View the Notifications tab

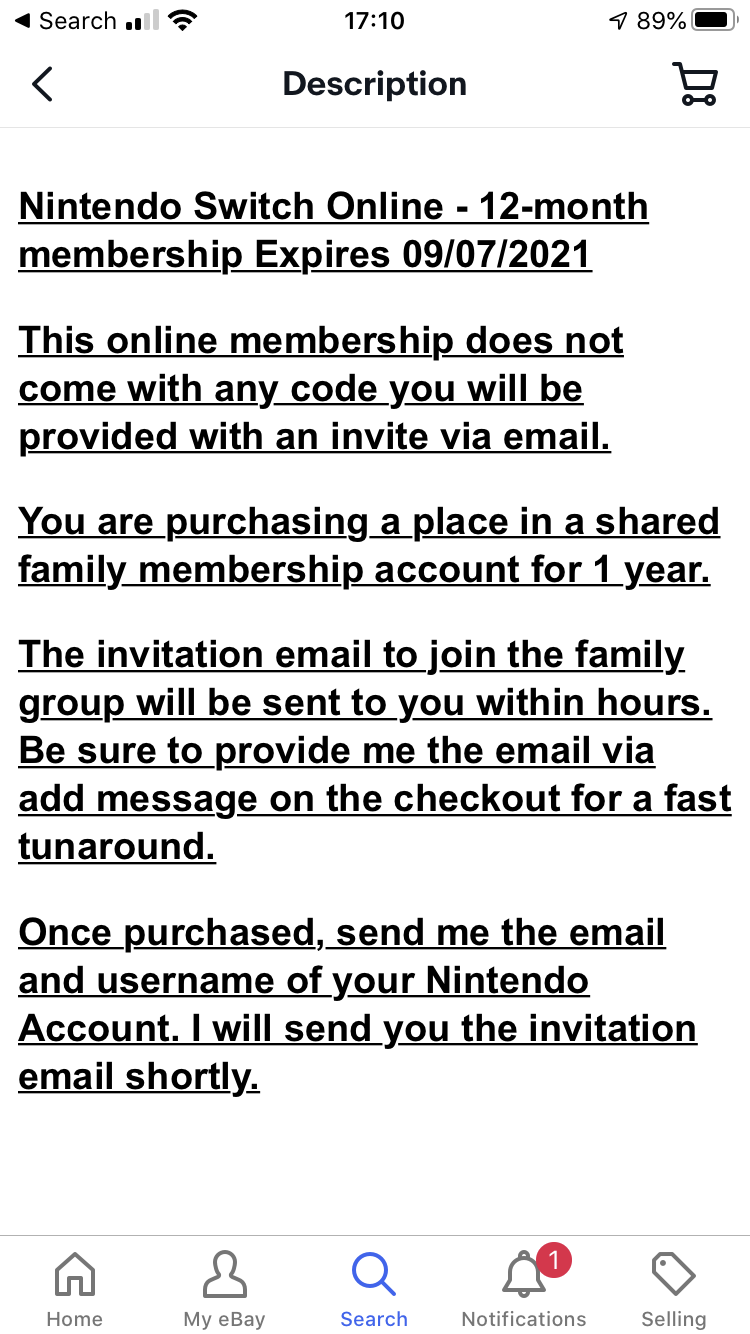[x=524, y=1290]
